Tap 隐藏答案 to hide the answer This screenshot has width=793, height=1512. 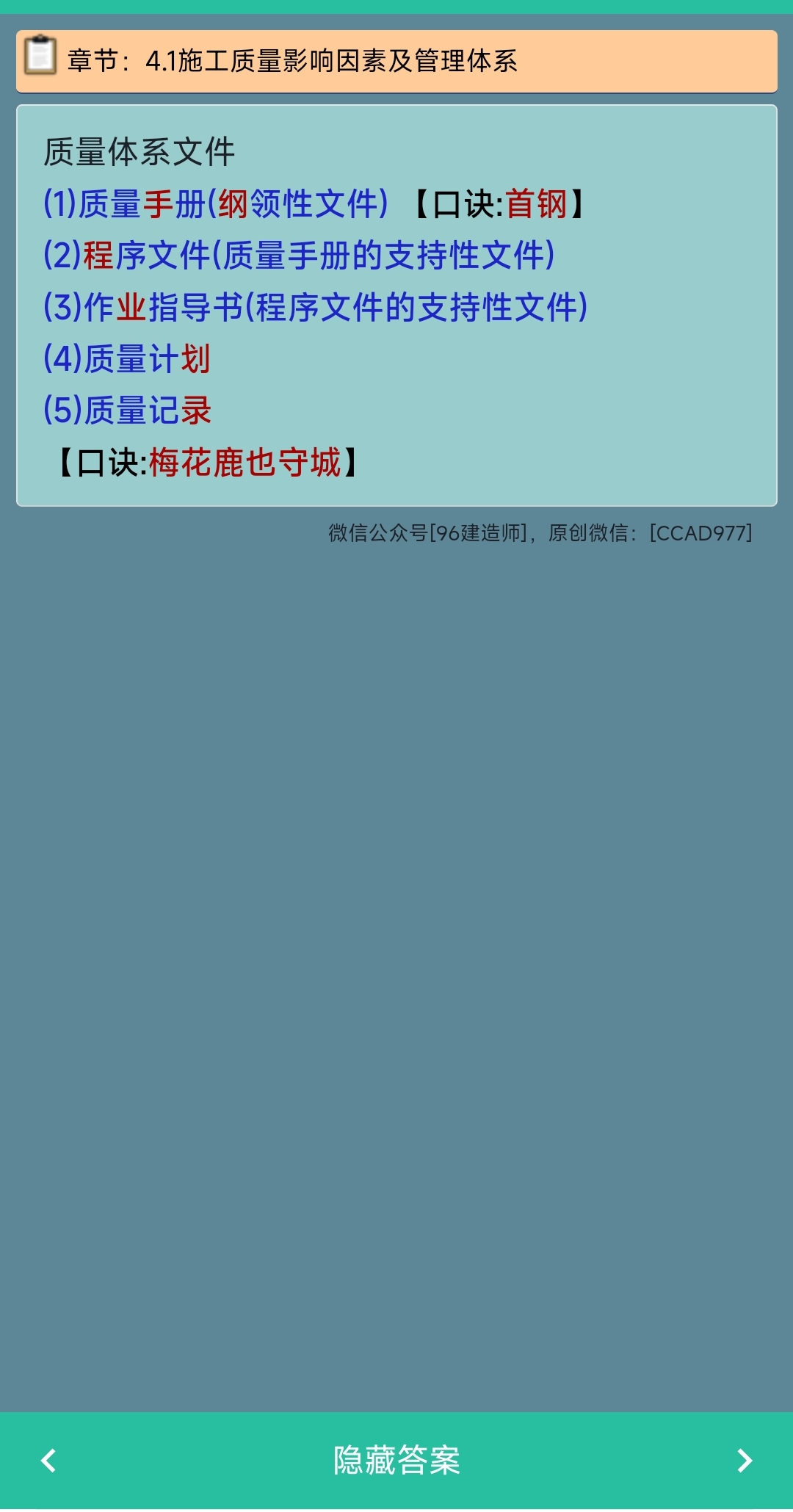396,1461
